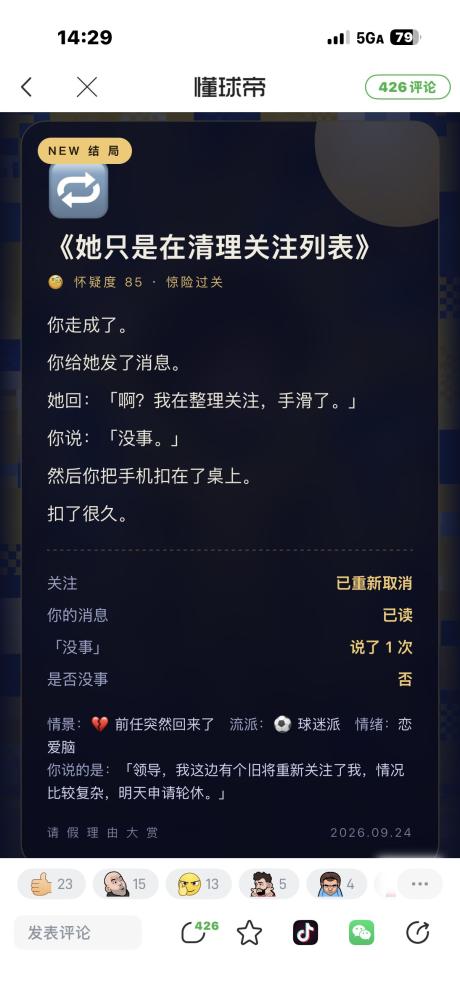Tap the 发表评论 comment input box
This screenshot has width=460, height=1000.
click(78, 933)
